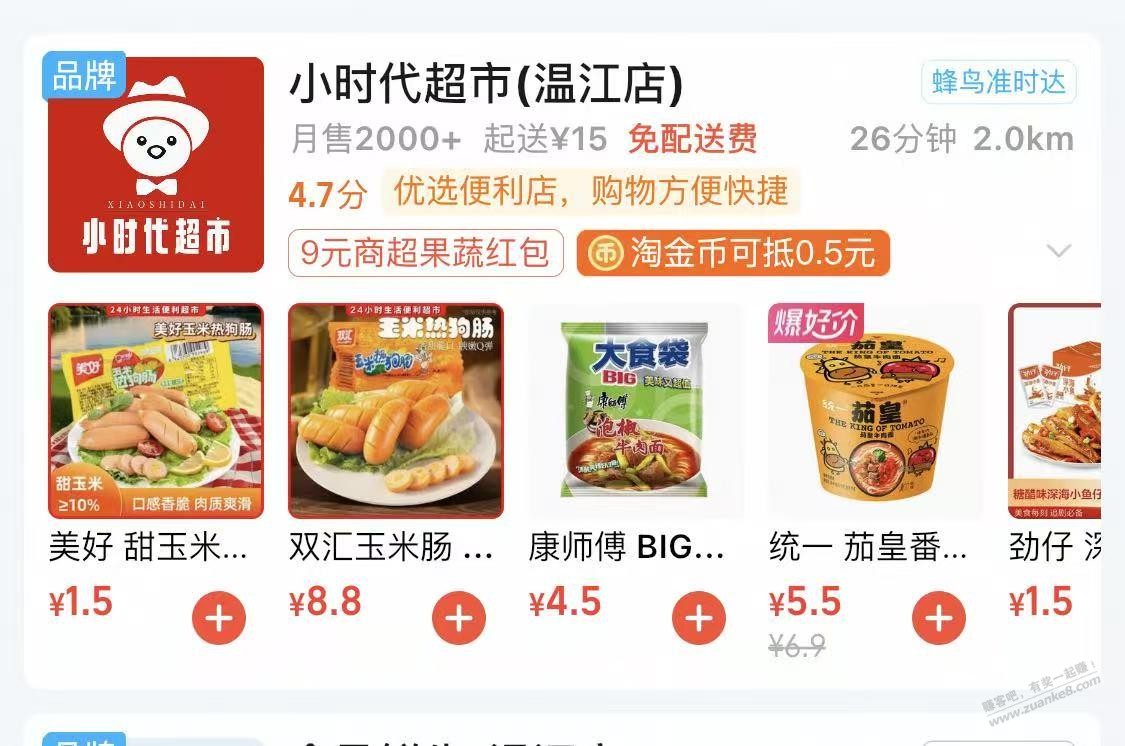Open the 小时代超市(温江店) store page

pyautogui.click(x=486, y=86)
